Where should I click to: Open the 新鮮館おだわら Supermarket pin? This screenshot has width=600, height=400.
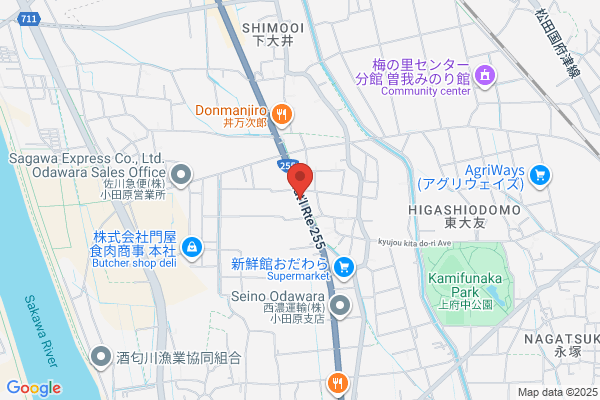(344, 268)
